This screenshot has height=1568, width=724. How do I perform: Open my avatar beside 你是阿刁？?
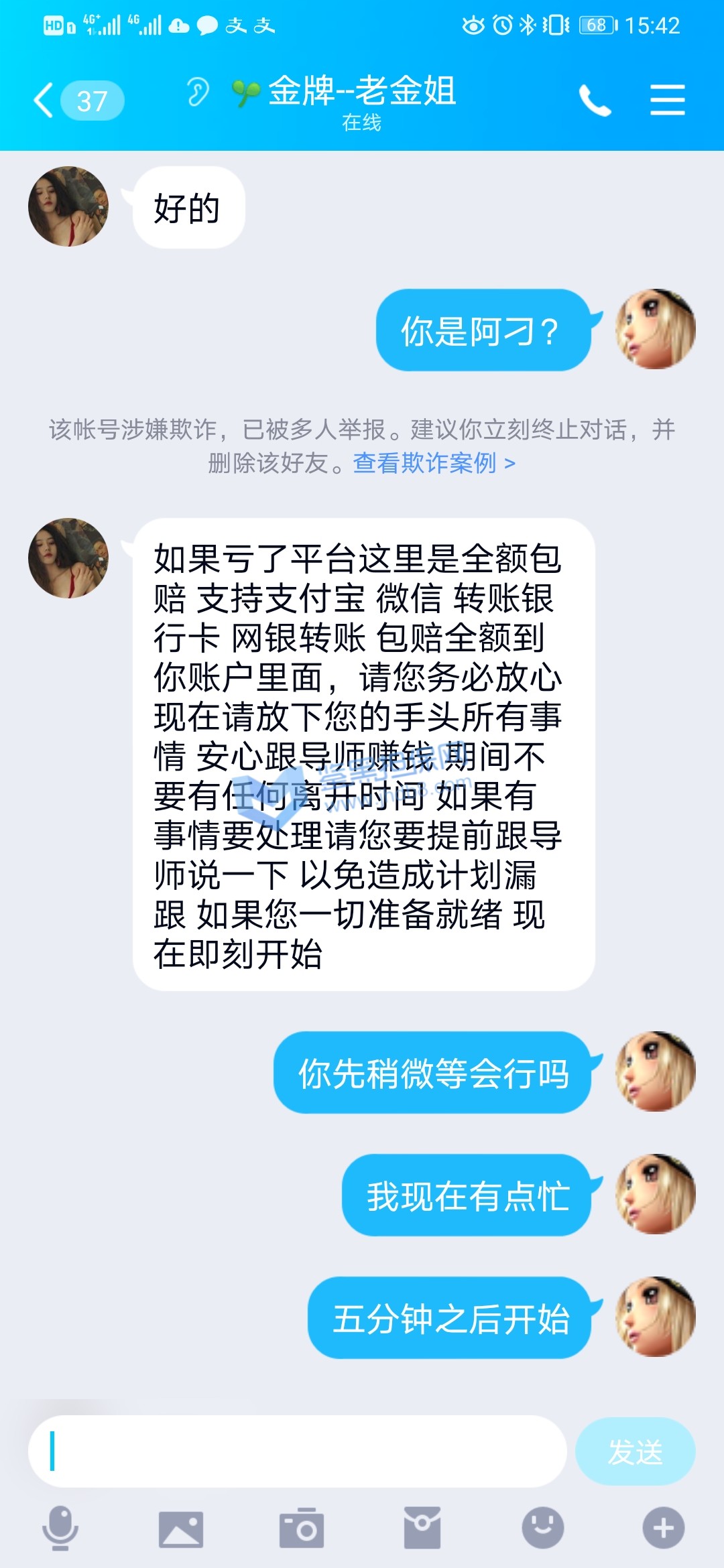[655, 329]
